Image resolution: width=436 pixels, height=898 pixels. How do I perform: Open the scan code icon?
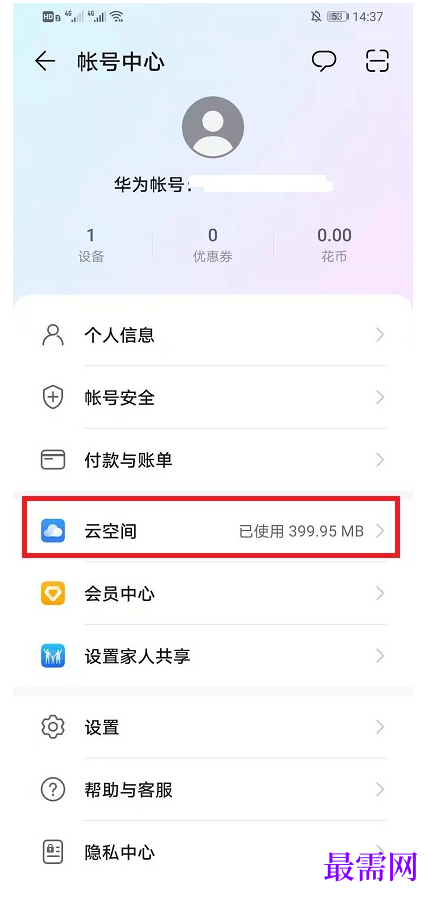point(377,61)
